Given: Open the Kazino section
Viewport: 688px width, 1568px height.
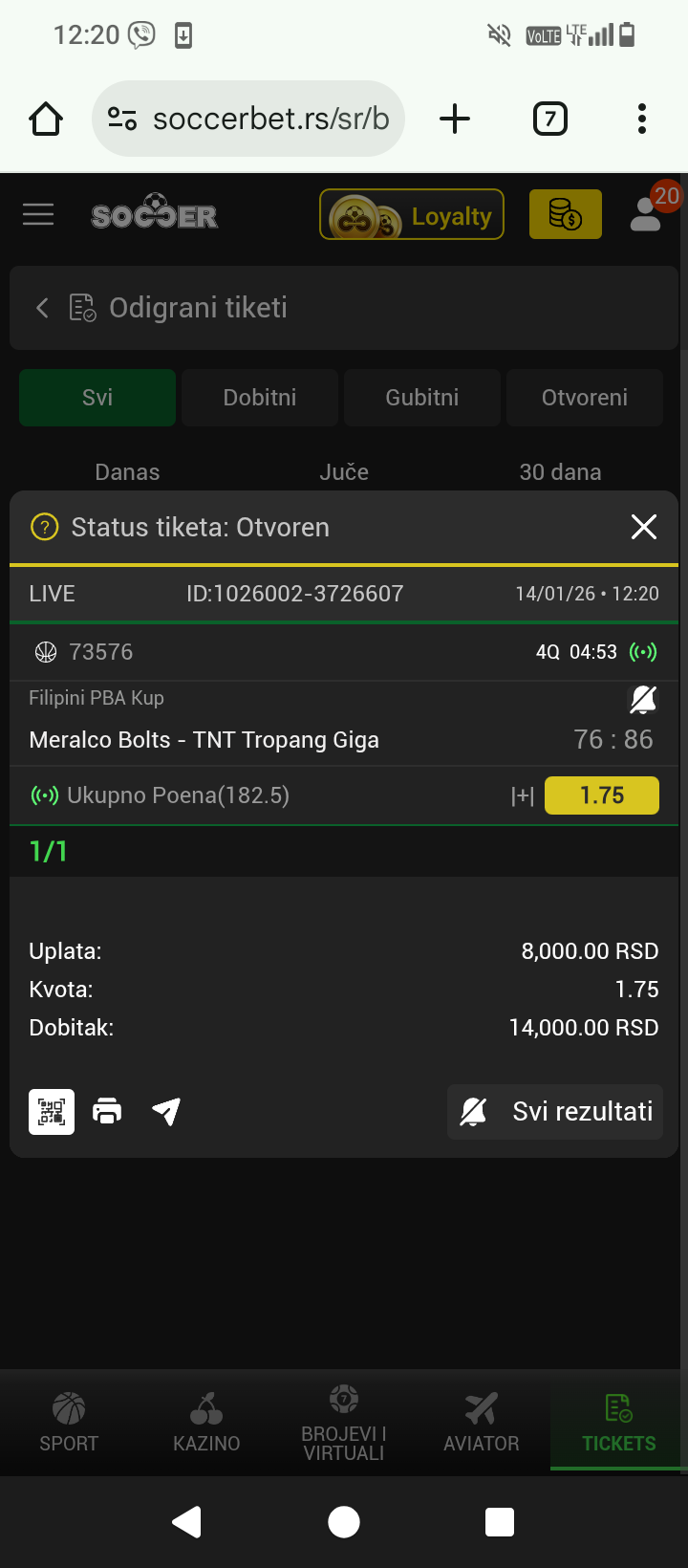Looking at the screenshot, I should (x=206, y=1422).
